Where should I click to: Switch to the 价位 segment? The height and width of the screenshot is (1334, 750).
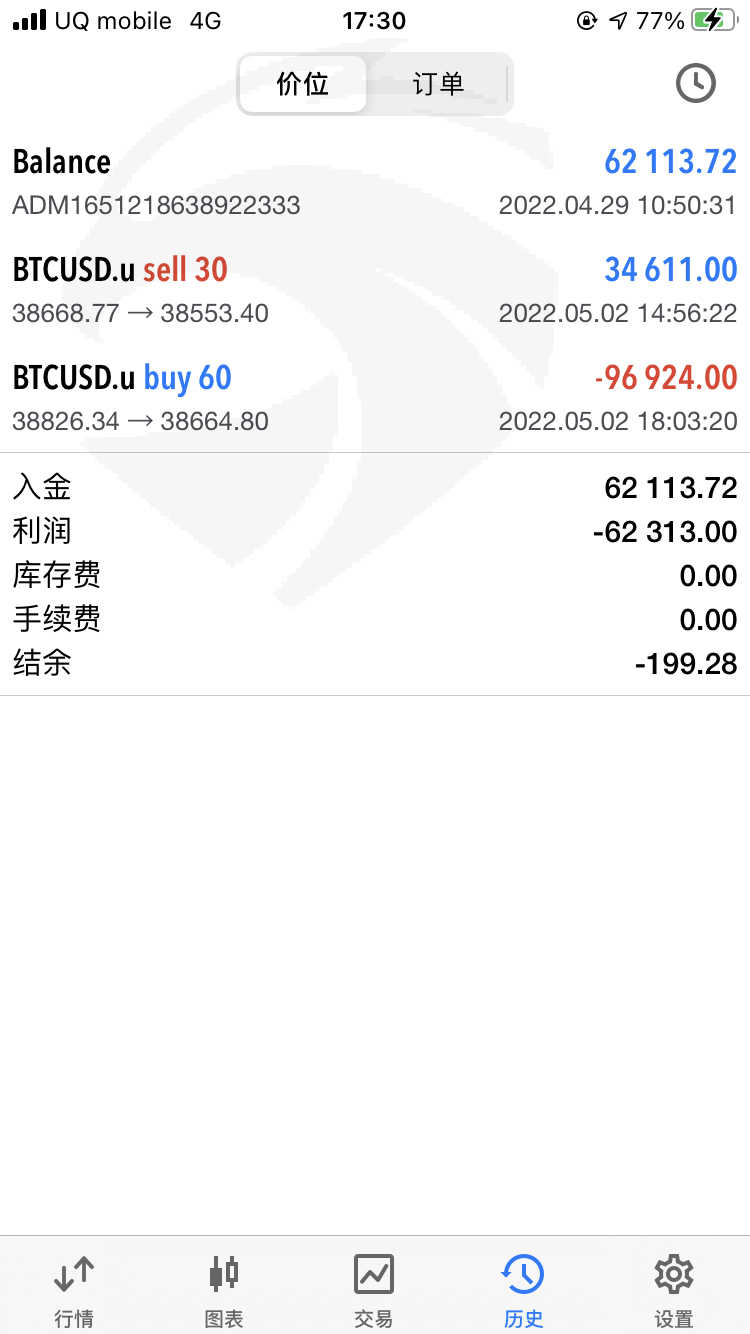tap(302, 84)
